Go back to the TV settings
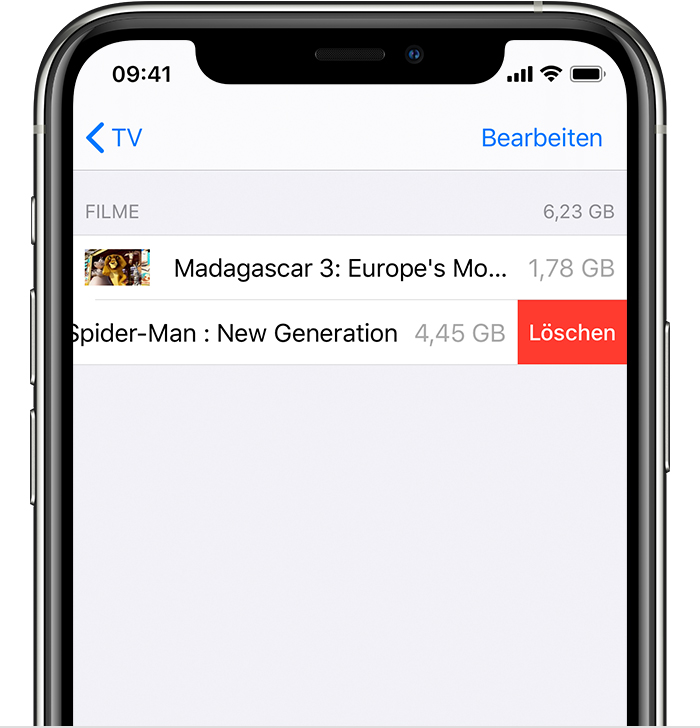Image resolution: width=700 pixels, height=728 pixels. tap(114, 138)
